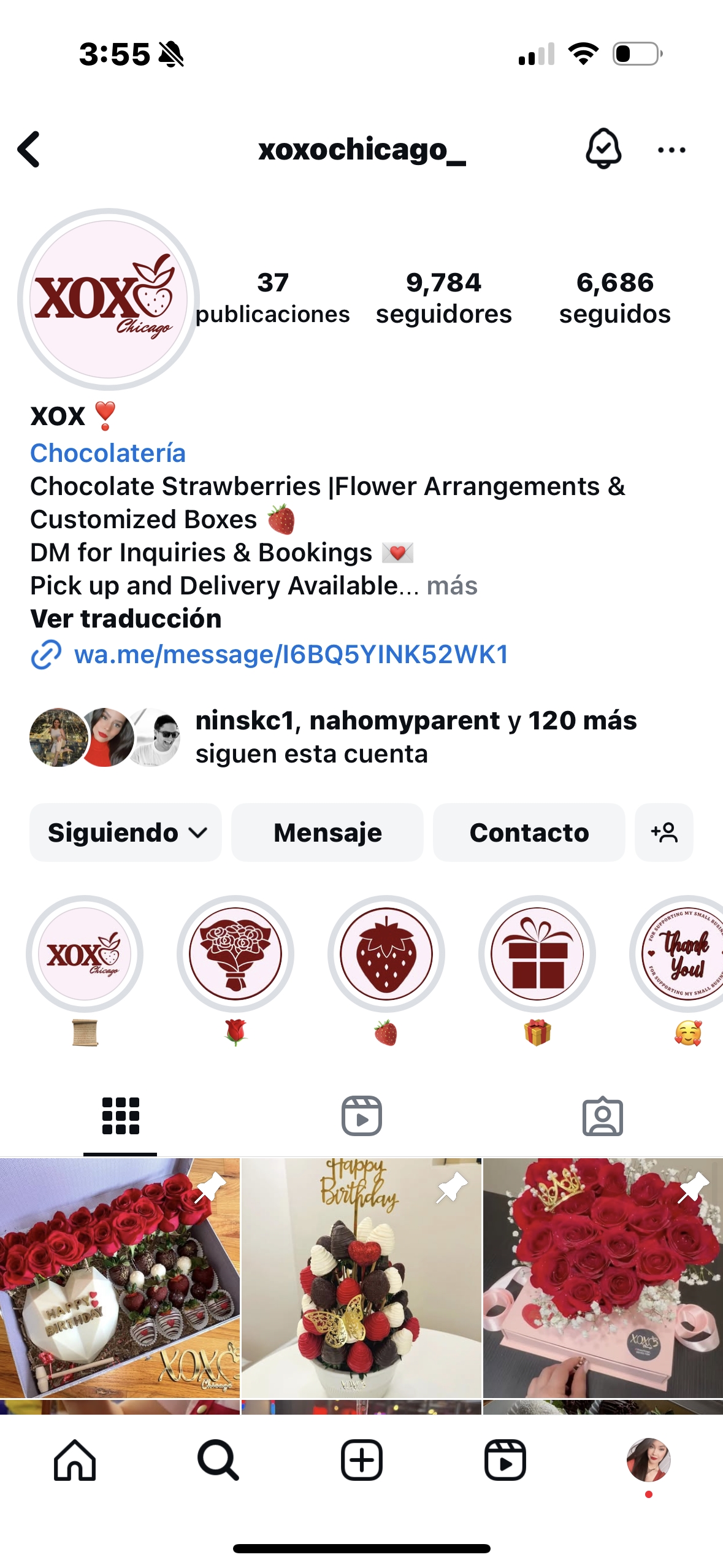Open the notification bell settings
This screenshot has width=723, height=1568.
click(x=603, y=148)
